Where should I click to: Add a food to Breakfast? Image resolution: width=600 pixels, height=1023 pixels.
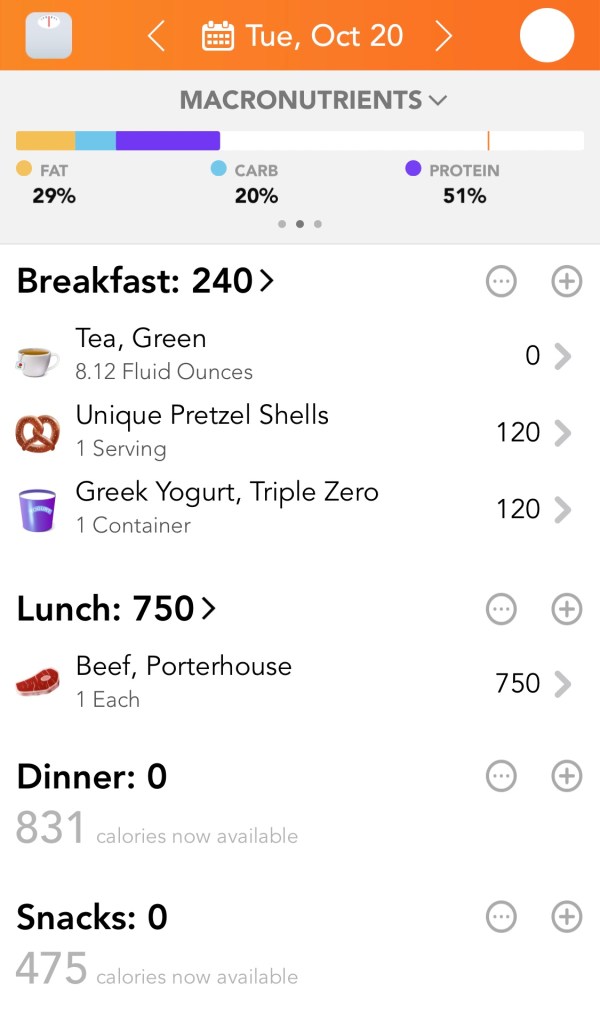(x=566, y=282)
